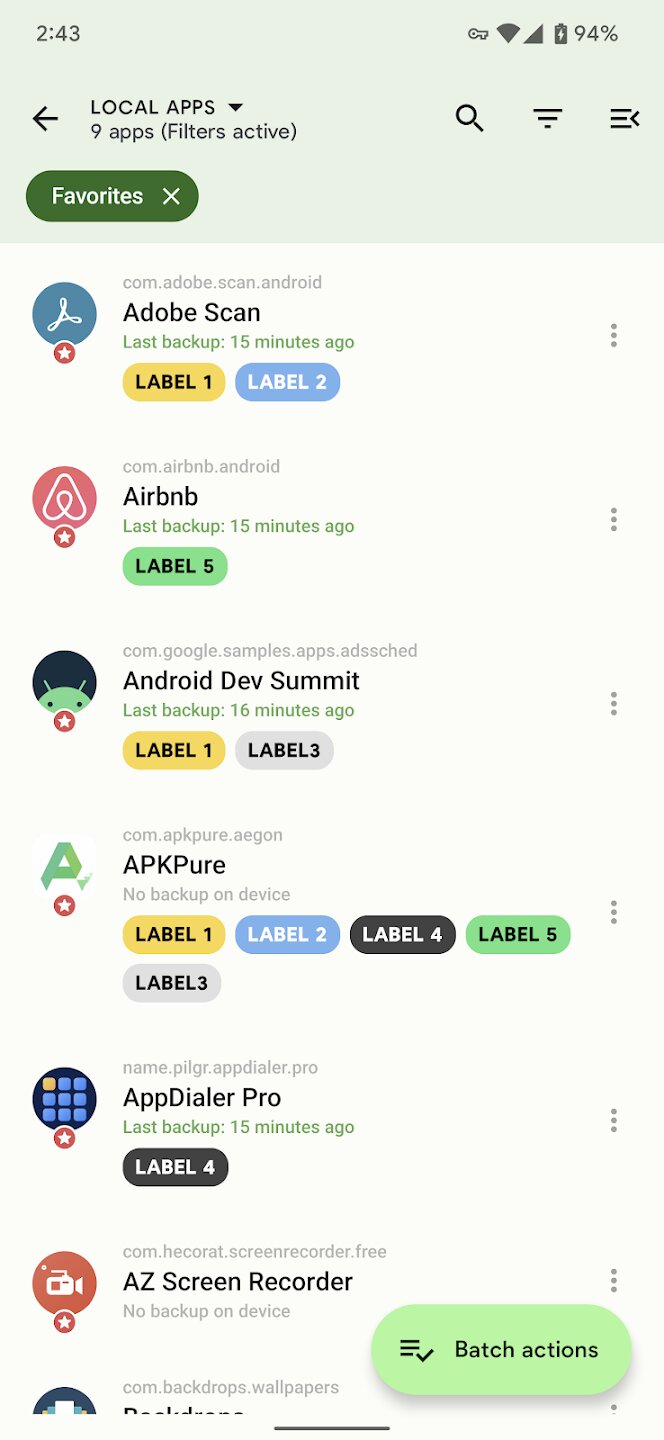Open the filter options icon
The height and width of the screenshot is (1440, 664).
(x=547, y=119)
